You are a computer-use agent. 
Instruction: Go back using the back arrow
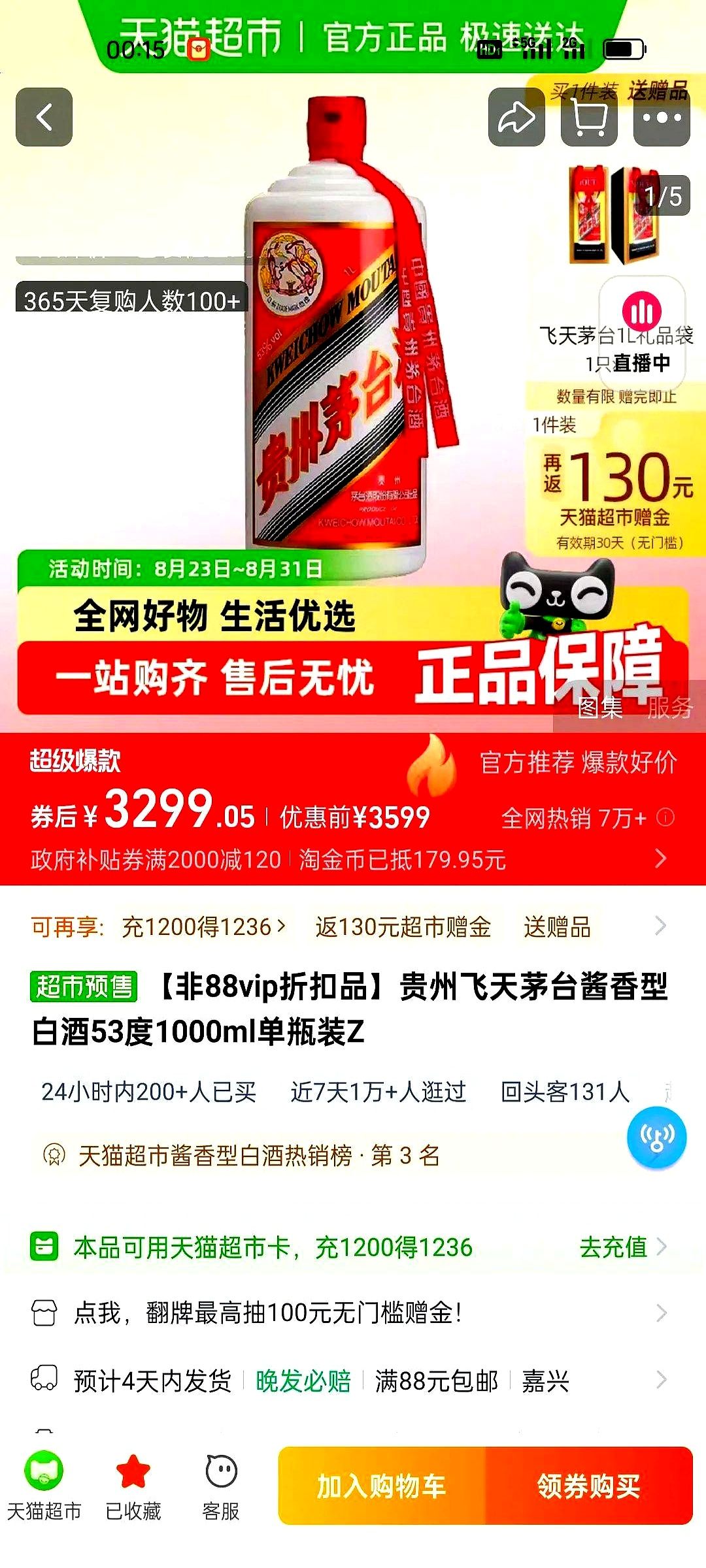click(x=44, y=117)
